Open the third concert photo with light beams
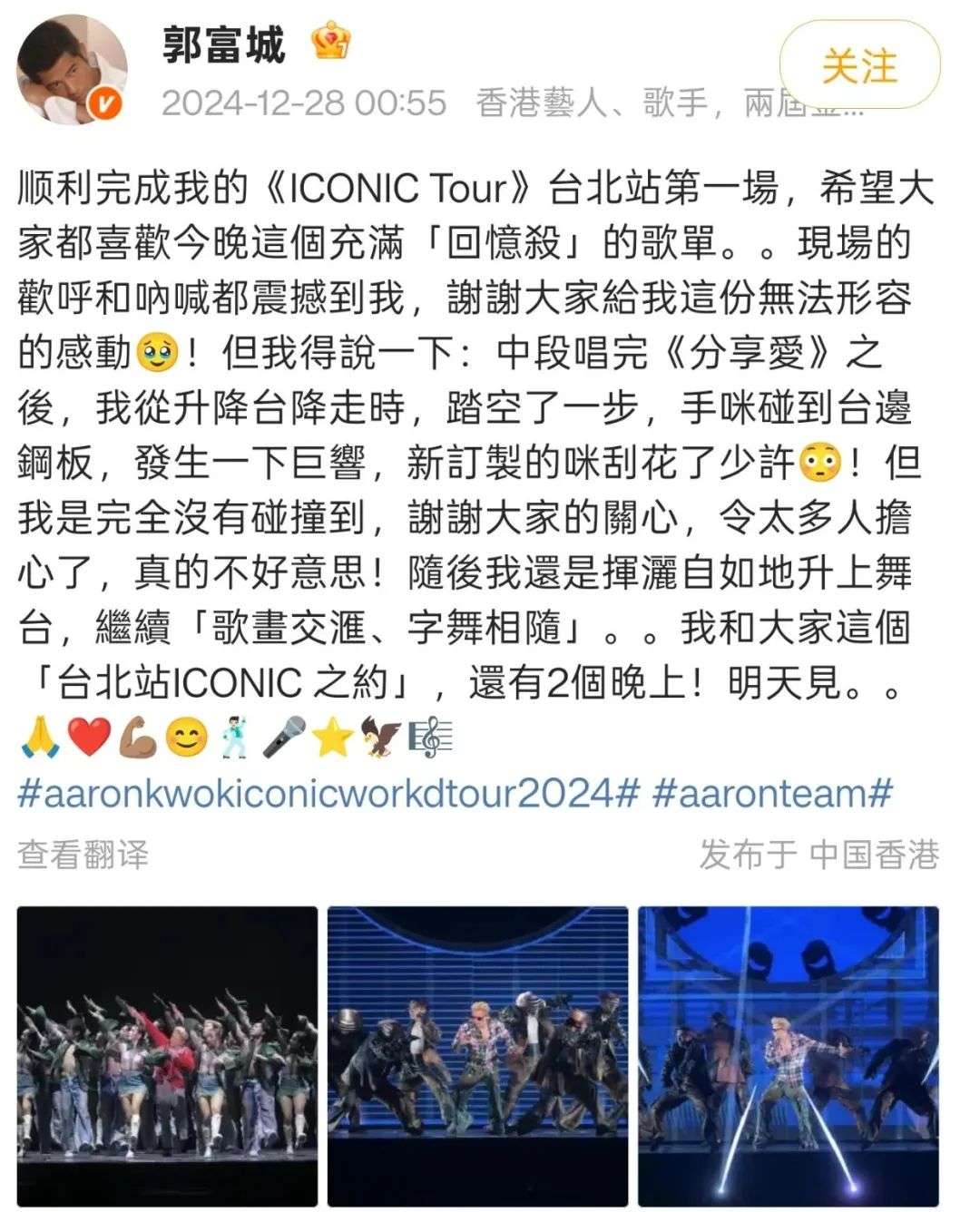 click(x=788, y=1055)
